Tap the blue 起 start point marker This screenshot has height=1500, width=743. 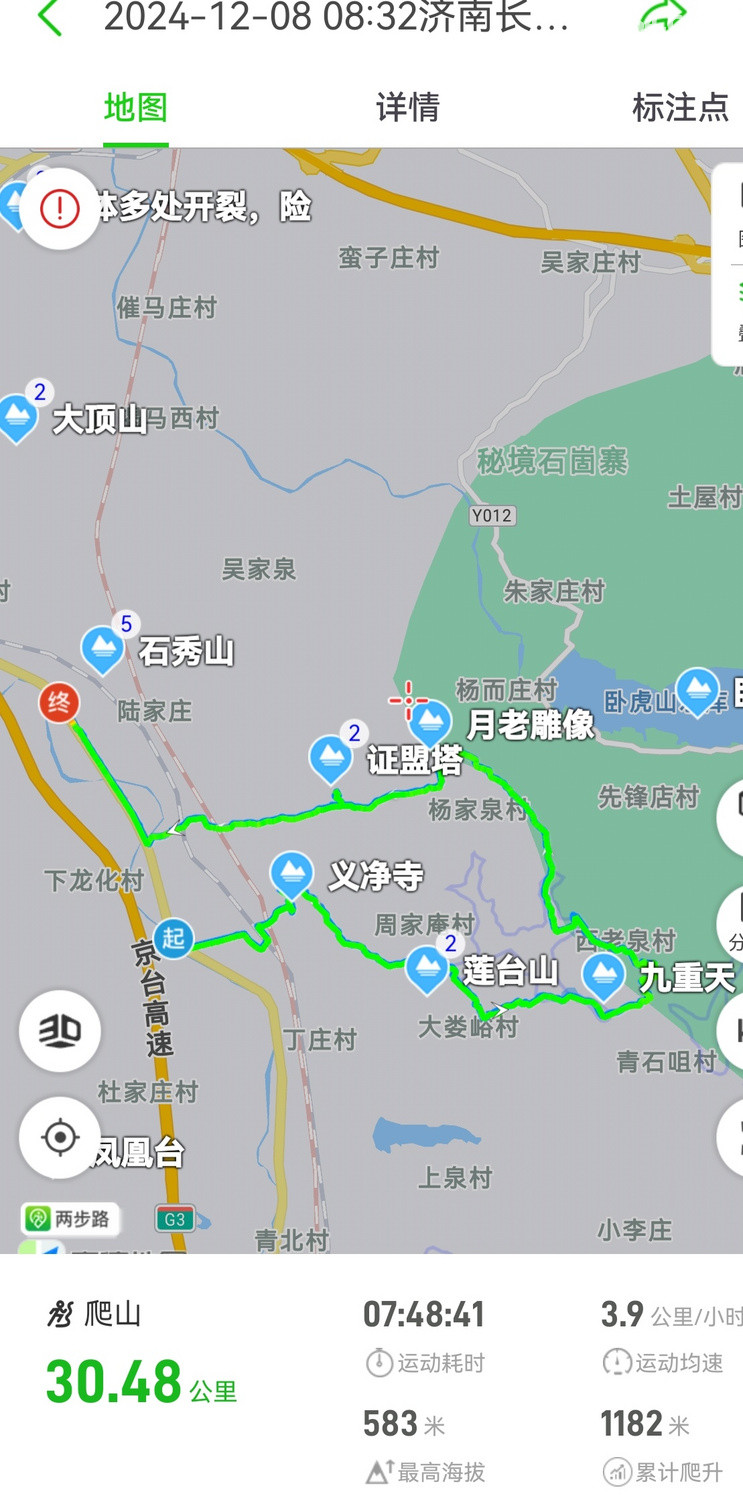173,938
